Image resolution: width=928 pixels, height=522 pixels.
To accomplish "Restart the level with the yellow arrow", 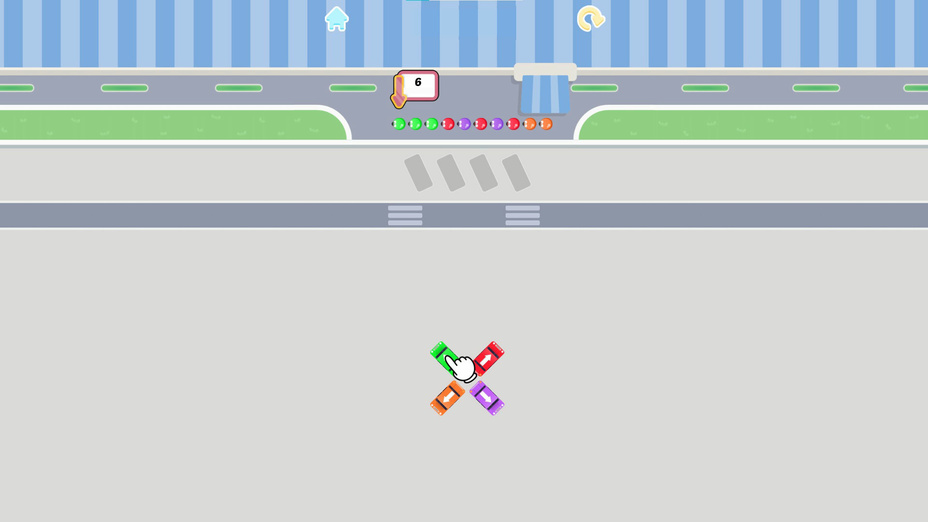I will click(590, 19).
